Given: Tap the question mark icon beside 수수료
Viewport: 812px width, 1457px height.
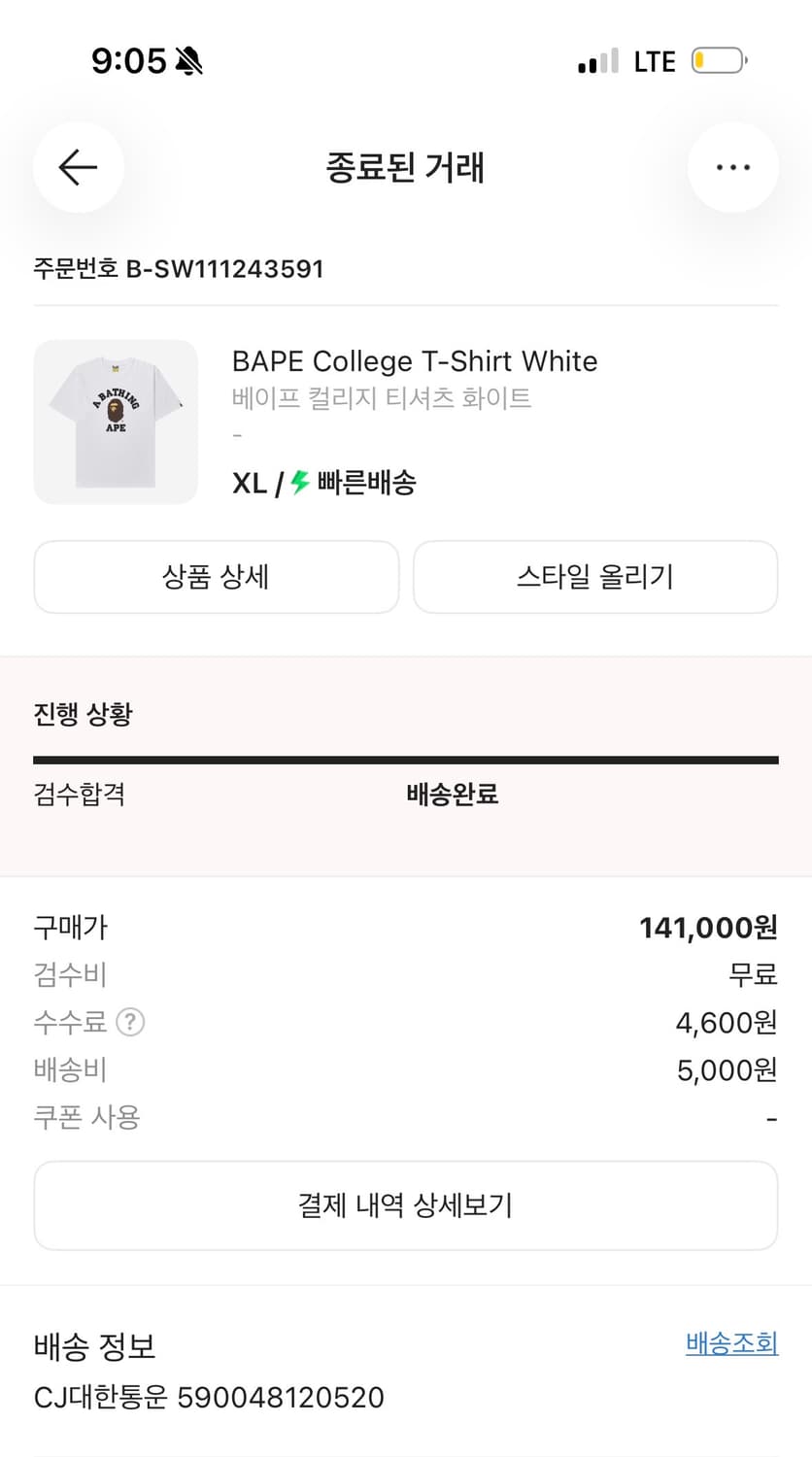Looking at the screenshot, I should [x=131, y=1022].
